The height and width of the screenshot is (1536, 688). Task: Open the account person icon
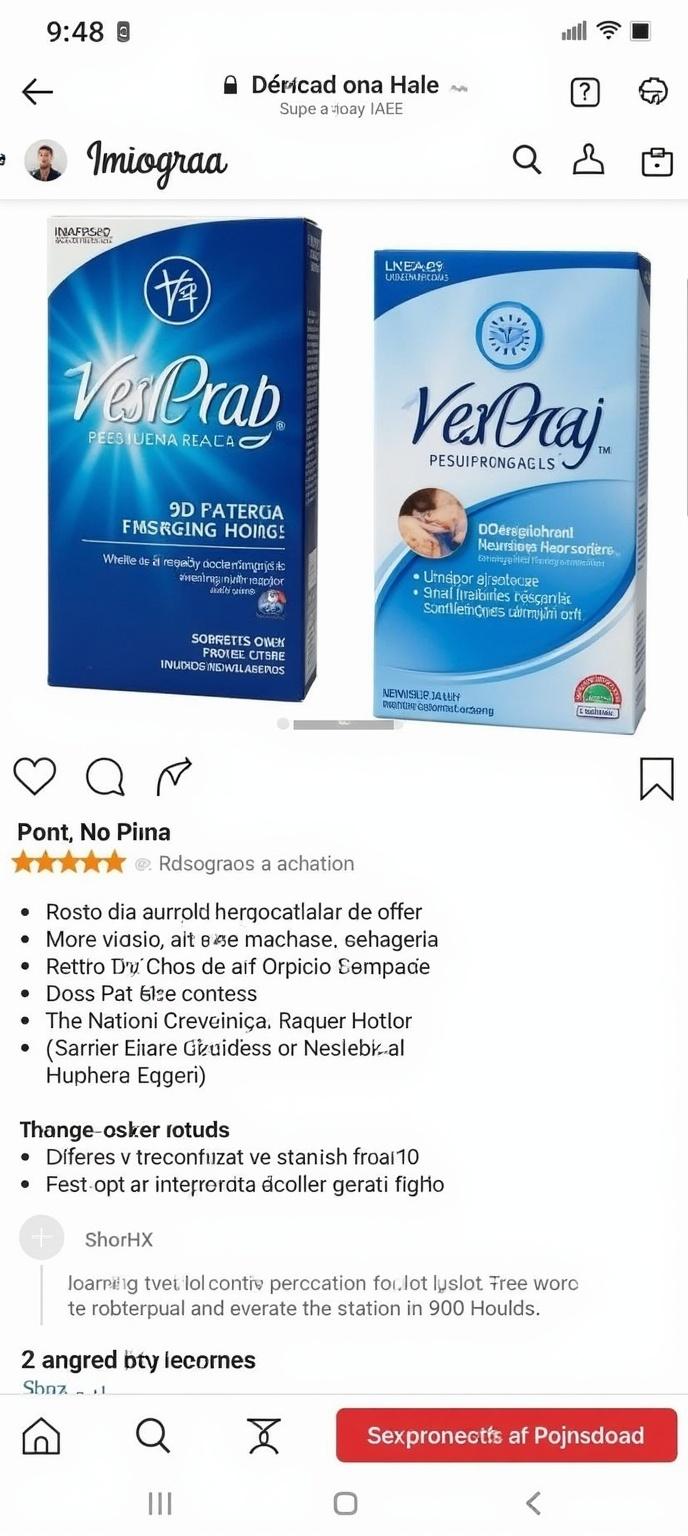point(588,160)
